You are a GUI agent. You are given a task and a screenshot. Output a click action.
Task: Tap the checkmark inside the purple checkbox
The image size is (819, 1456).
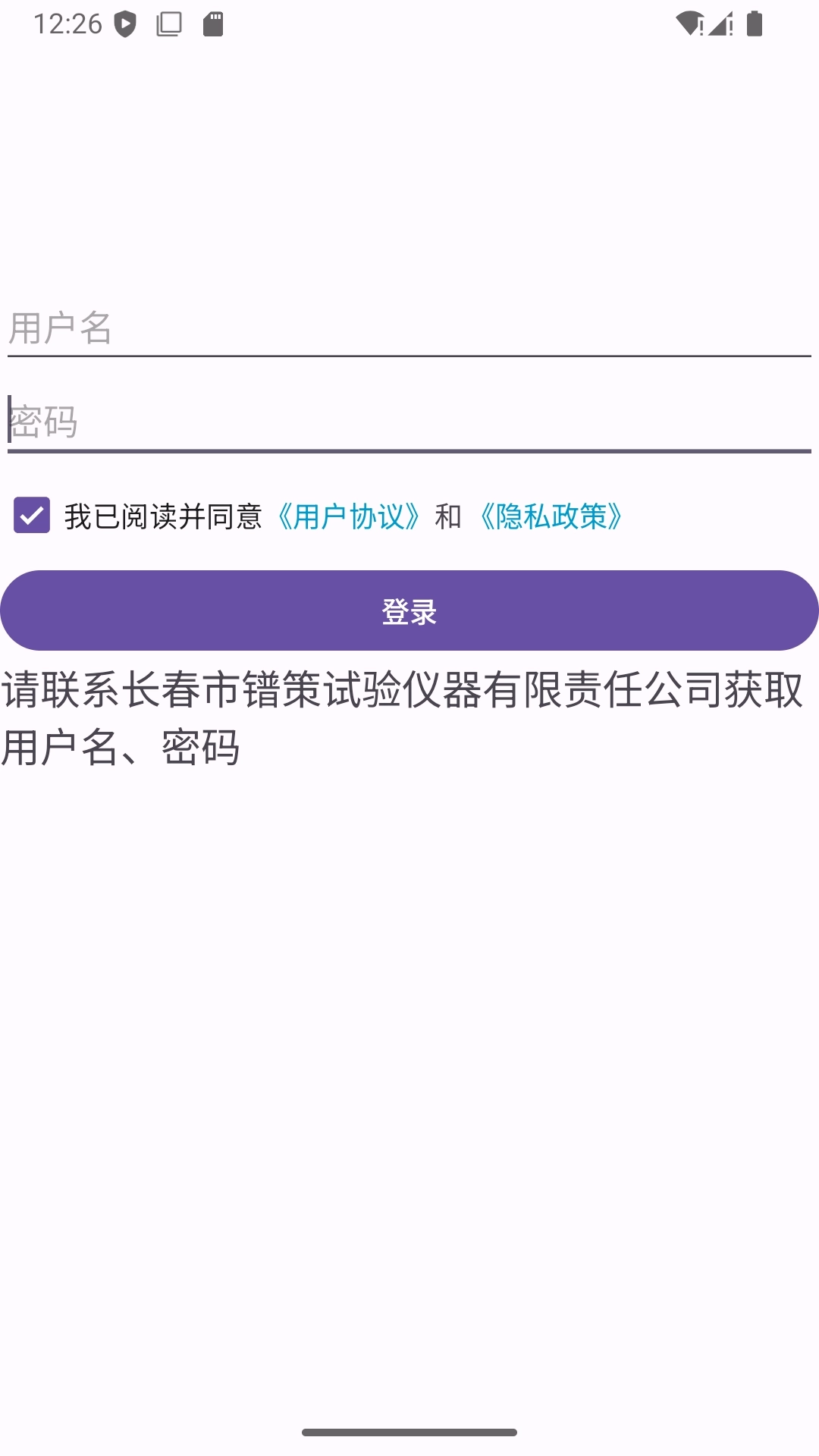[x=30, y=516]
